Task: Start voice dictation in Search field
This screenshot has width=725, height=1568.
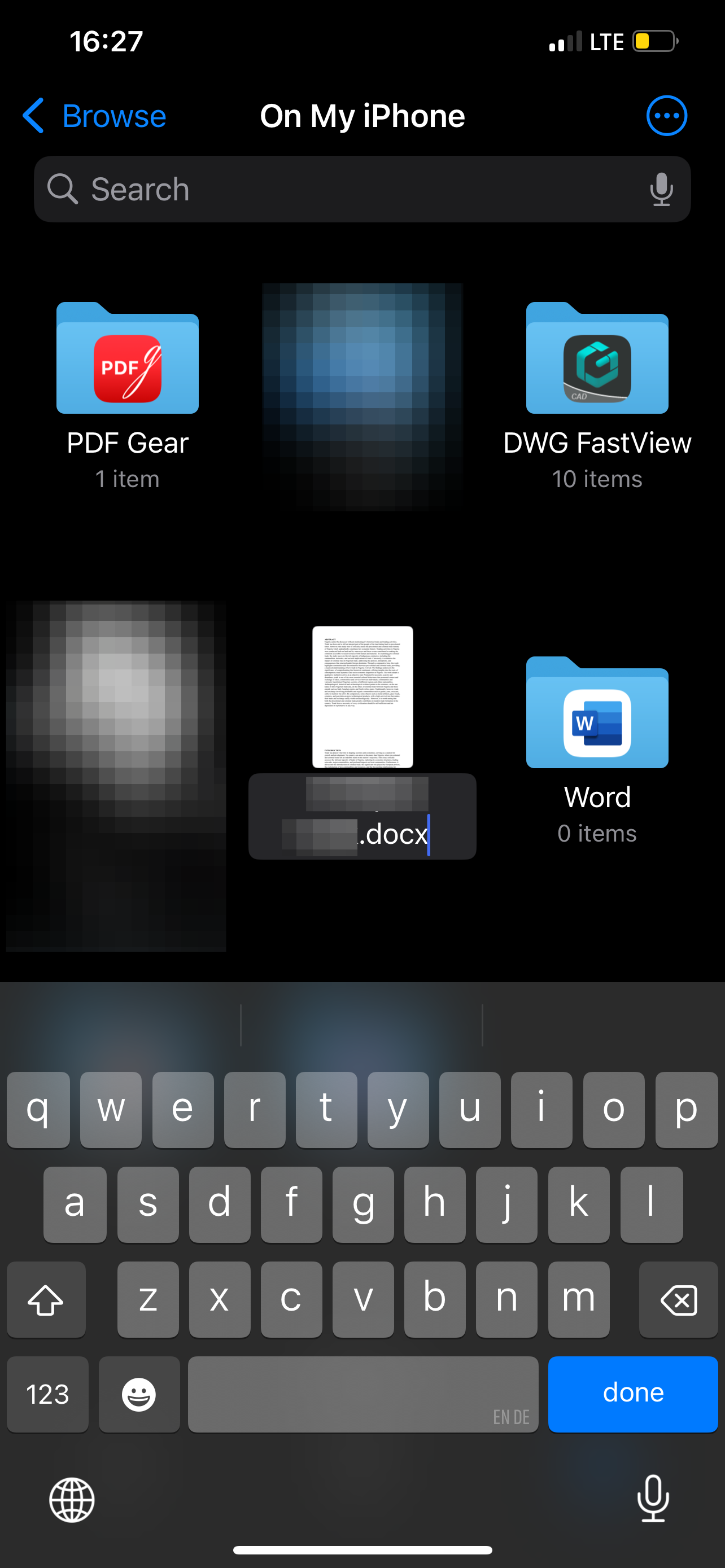Action: coord(661,189)
